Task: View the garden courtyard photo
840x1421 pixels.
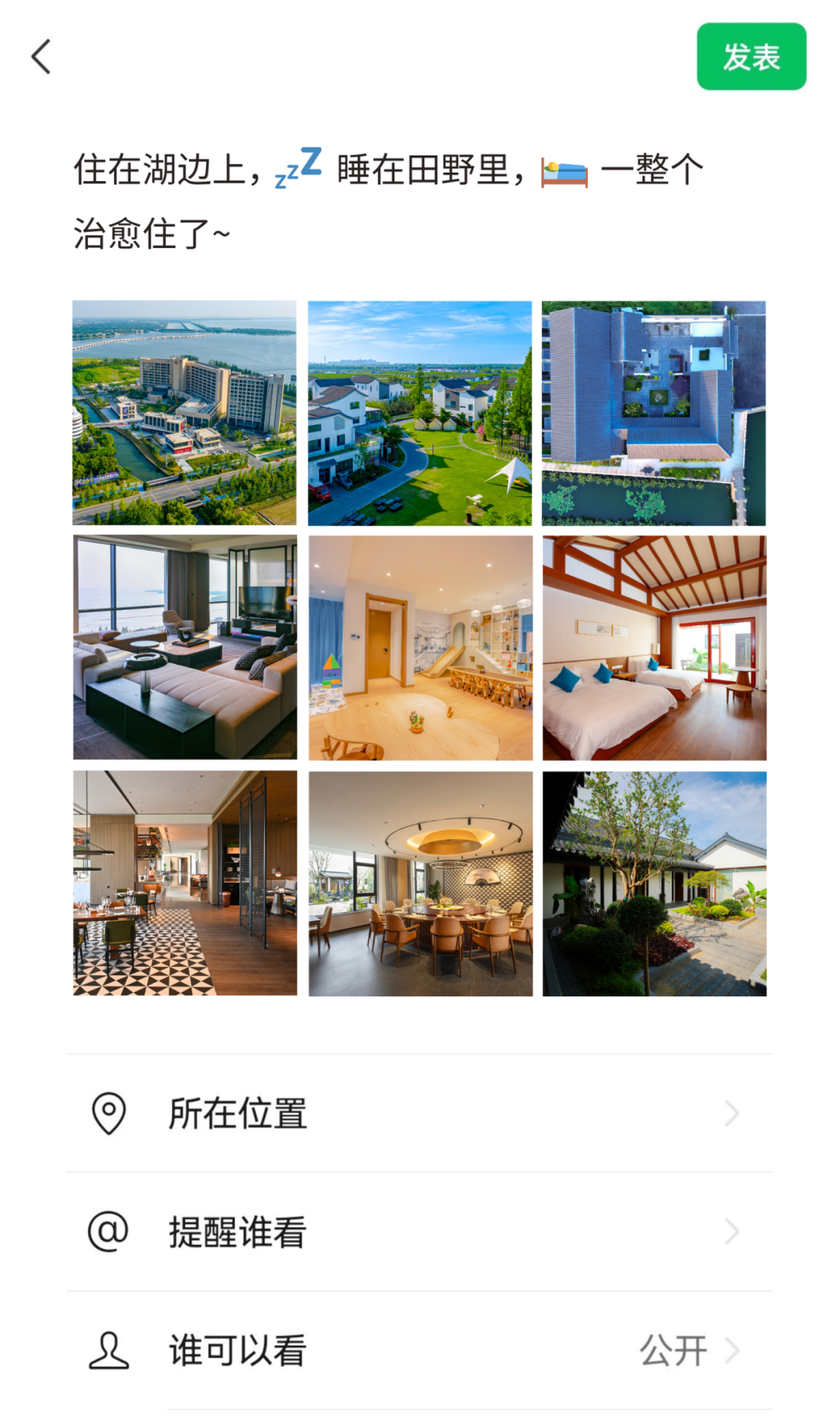Action: pos(654,883)
